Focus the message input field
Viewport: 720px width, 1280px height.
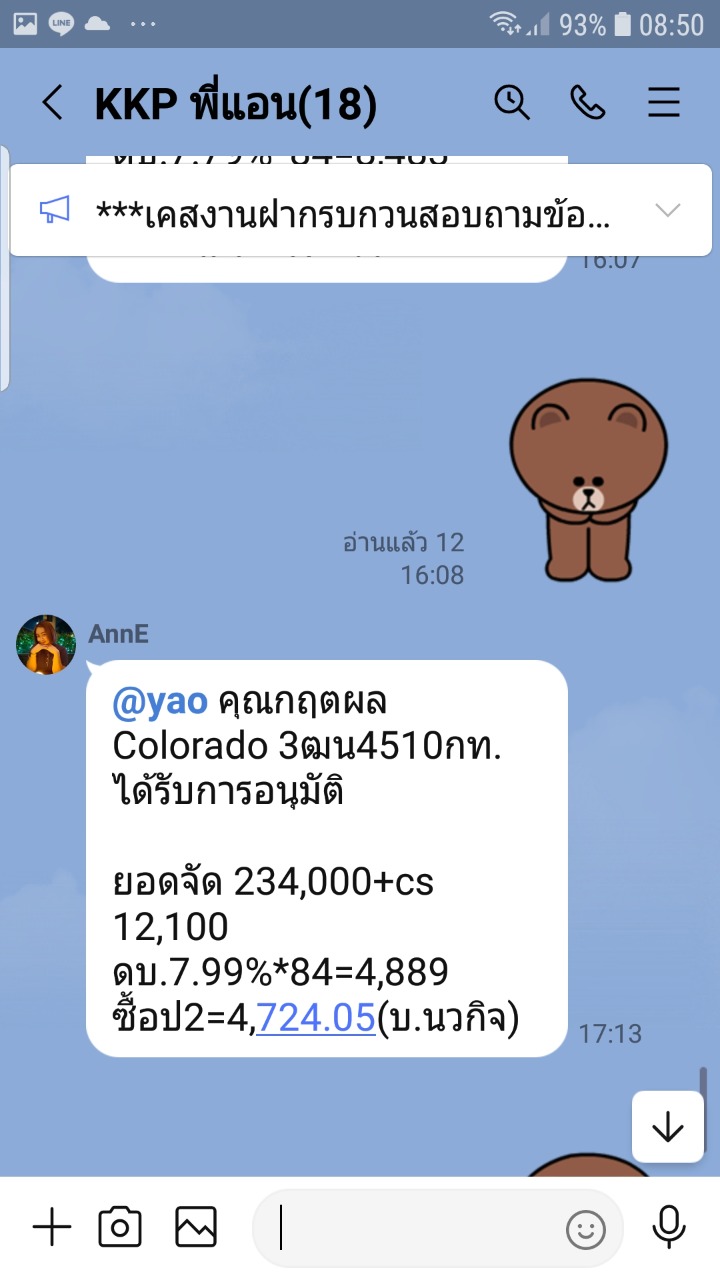coord(416,1228)
